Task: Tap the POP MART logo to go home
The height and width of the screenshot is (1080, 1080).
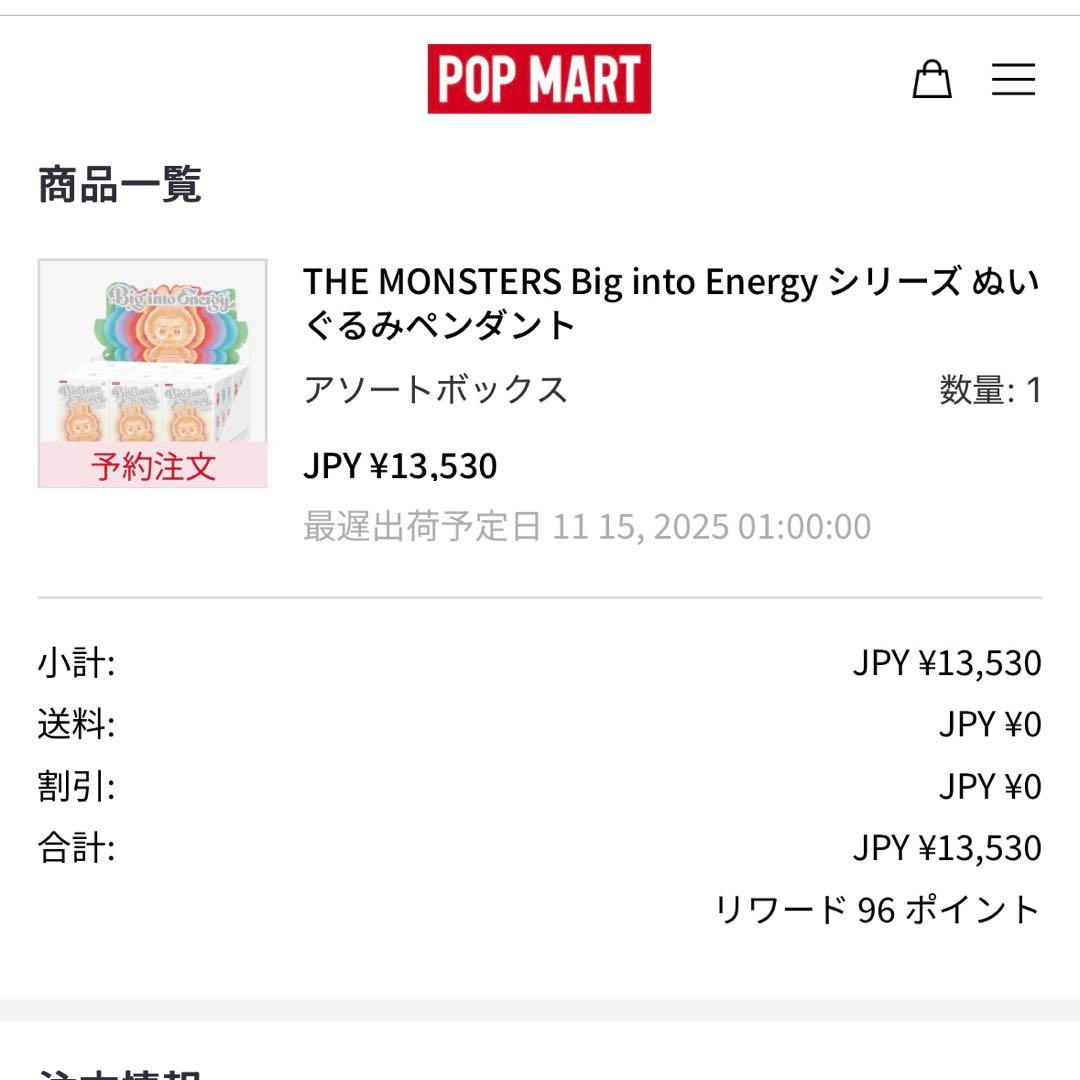Action: (539, 79)
